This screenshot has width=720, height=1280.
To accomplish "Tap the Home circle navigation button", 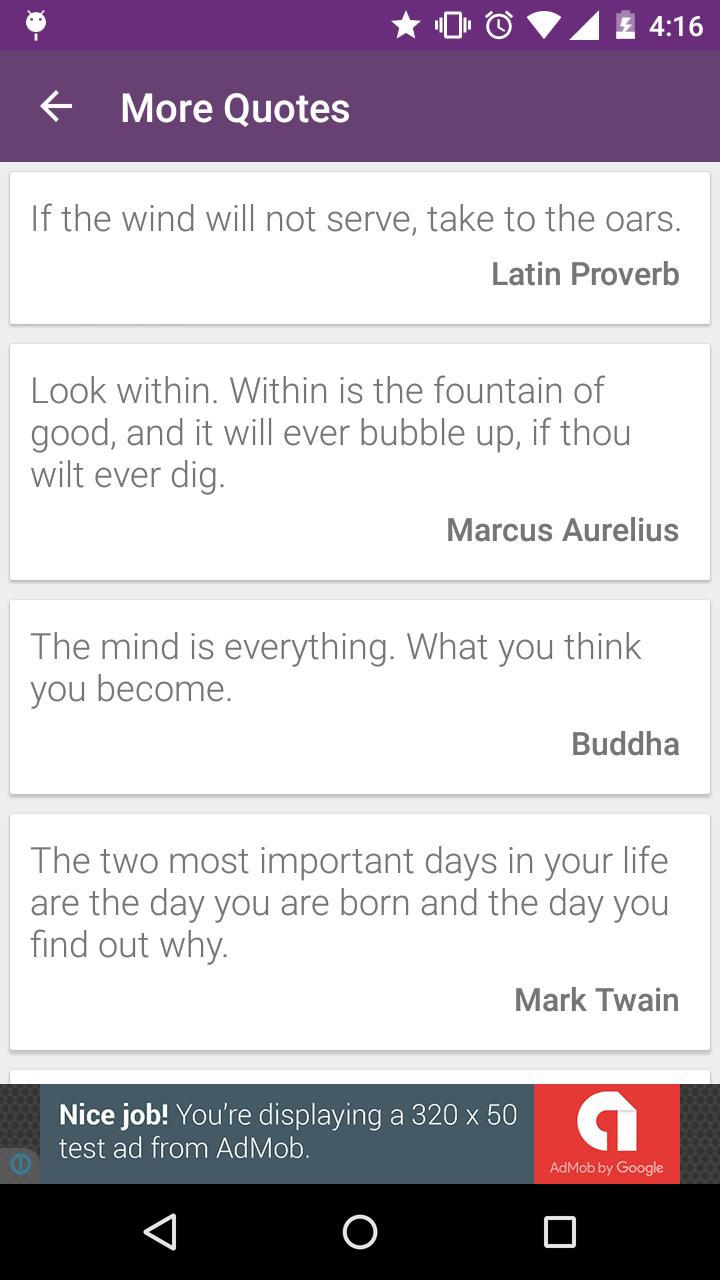I will click(x=360, y=1234).
